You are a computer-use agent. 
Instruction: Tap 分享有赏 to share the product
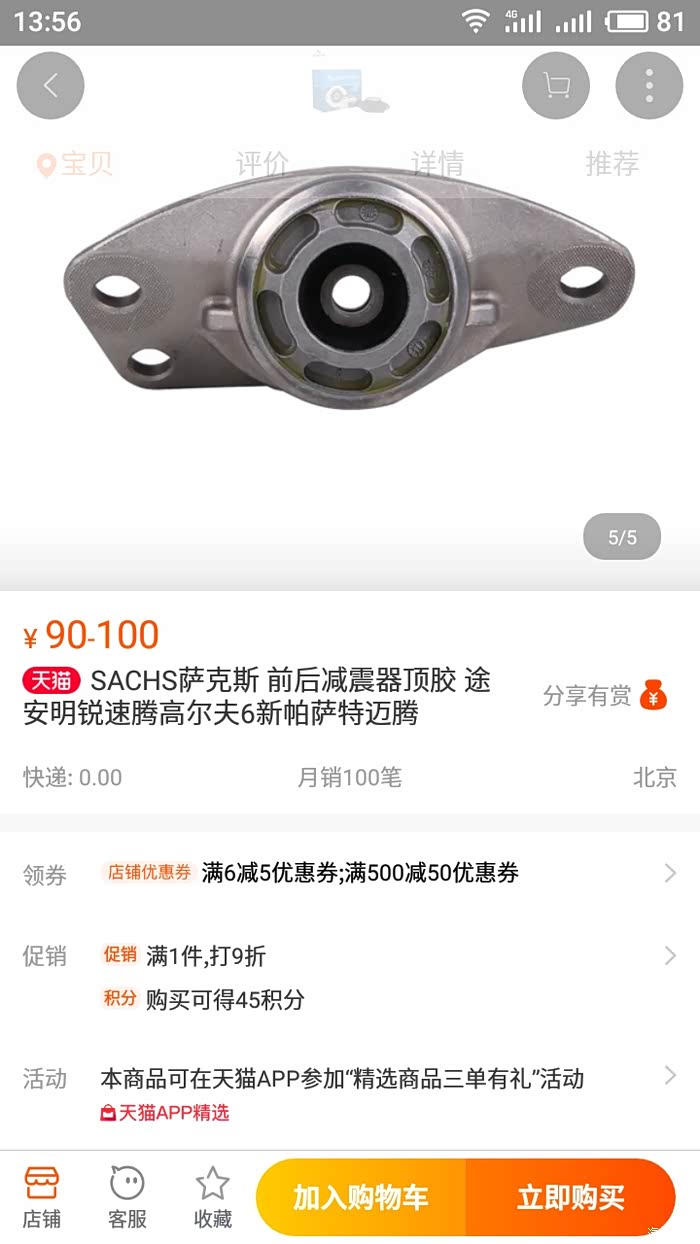[604, 695]
